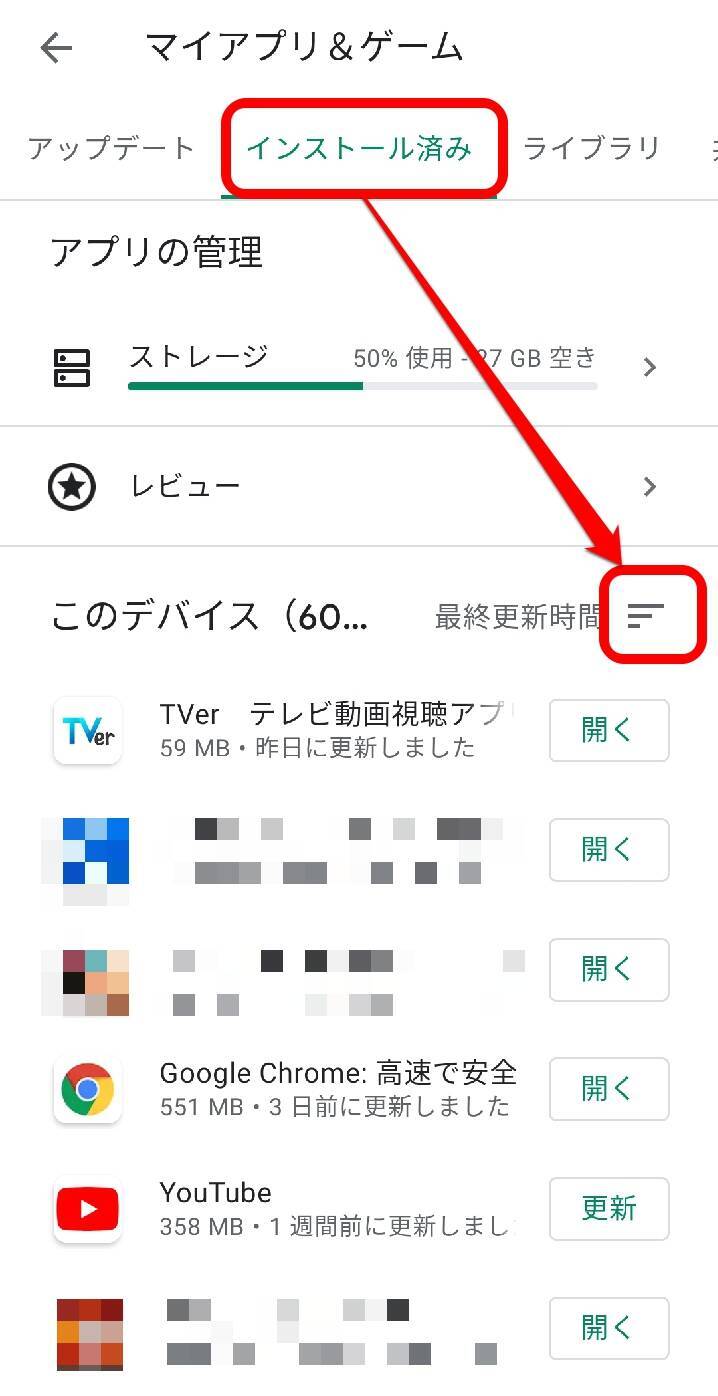Open the ストレージ storage row
This screenshot has height=1396, width=718.
[360, 367]
